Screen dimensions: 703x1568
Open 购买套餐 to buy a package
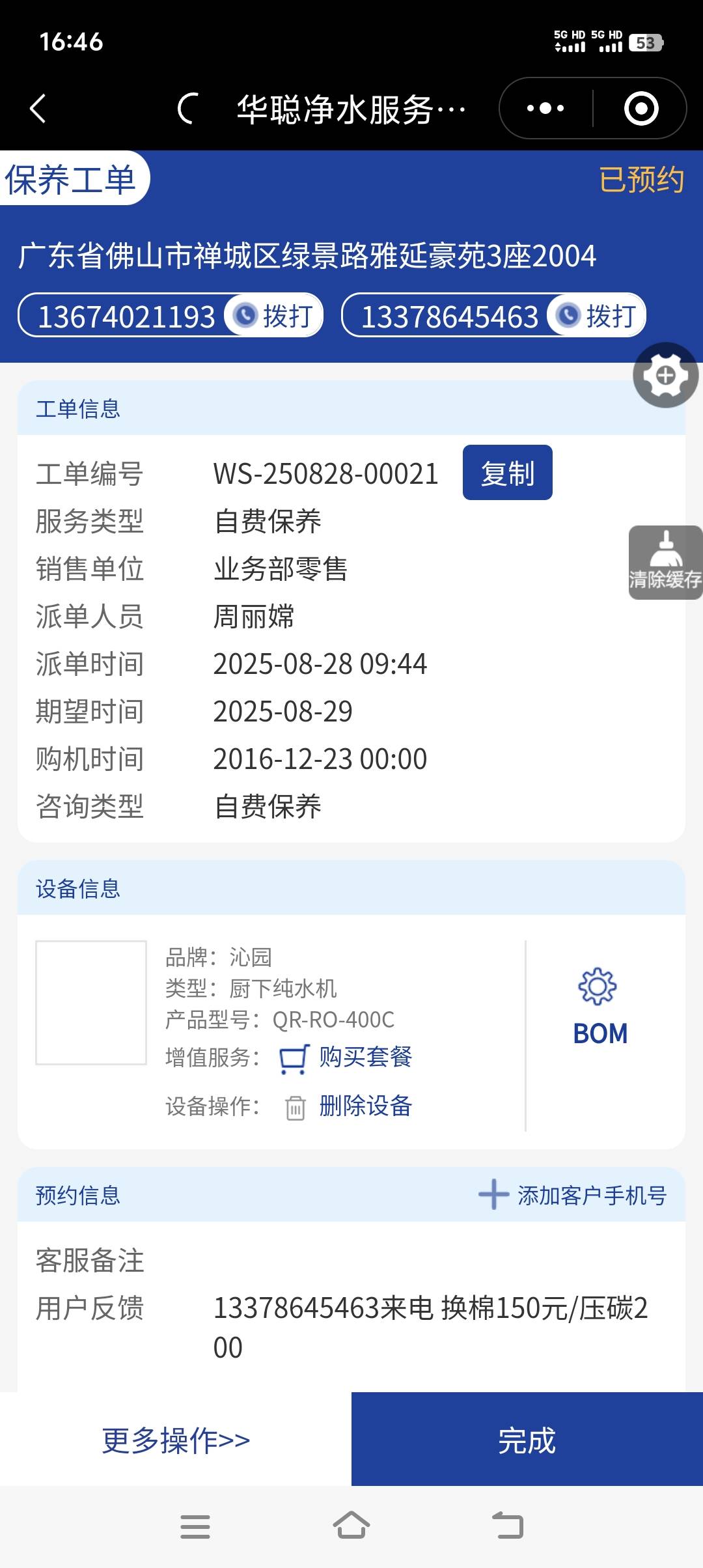coord(348,1057)
